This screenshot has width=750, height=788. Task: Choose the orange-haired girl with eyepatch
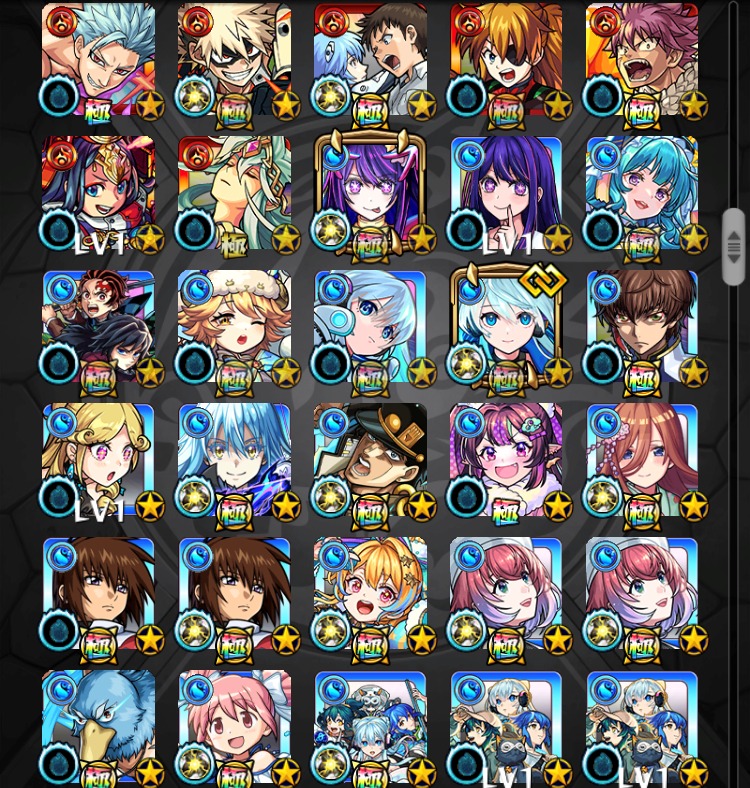click(x=506, y=58)
